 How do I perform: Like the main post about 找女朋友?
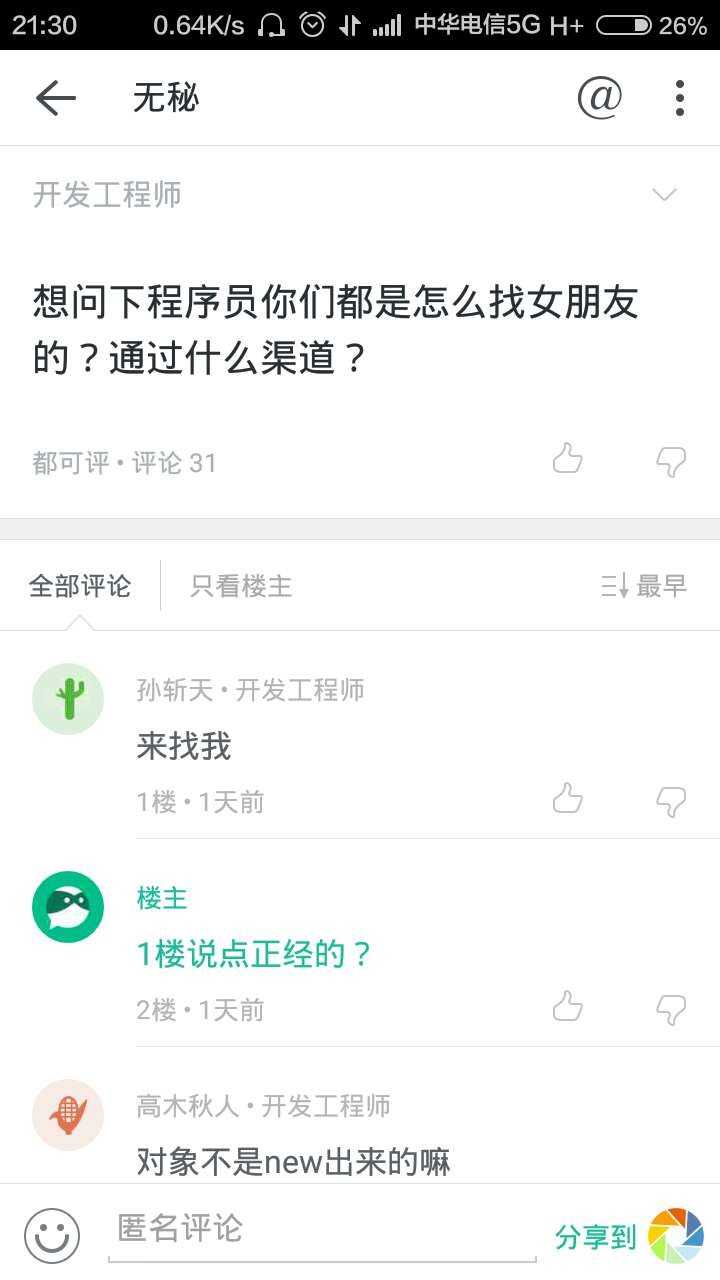568,459
